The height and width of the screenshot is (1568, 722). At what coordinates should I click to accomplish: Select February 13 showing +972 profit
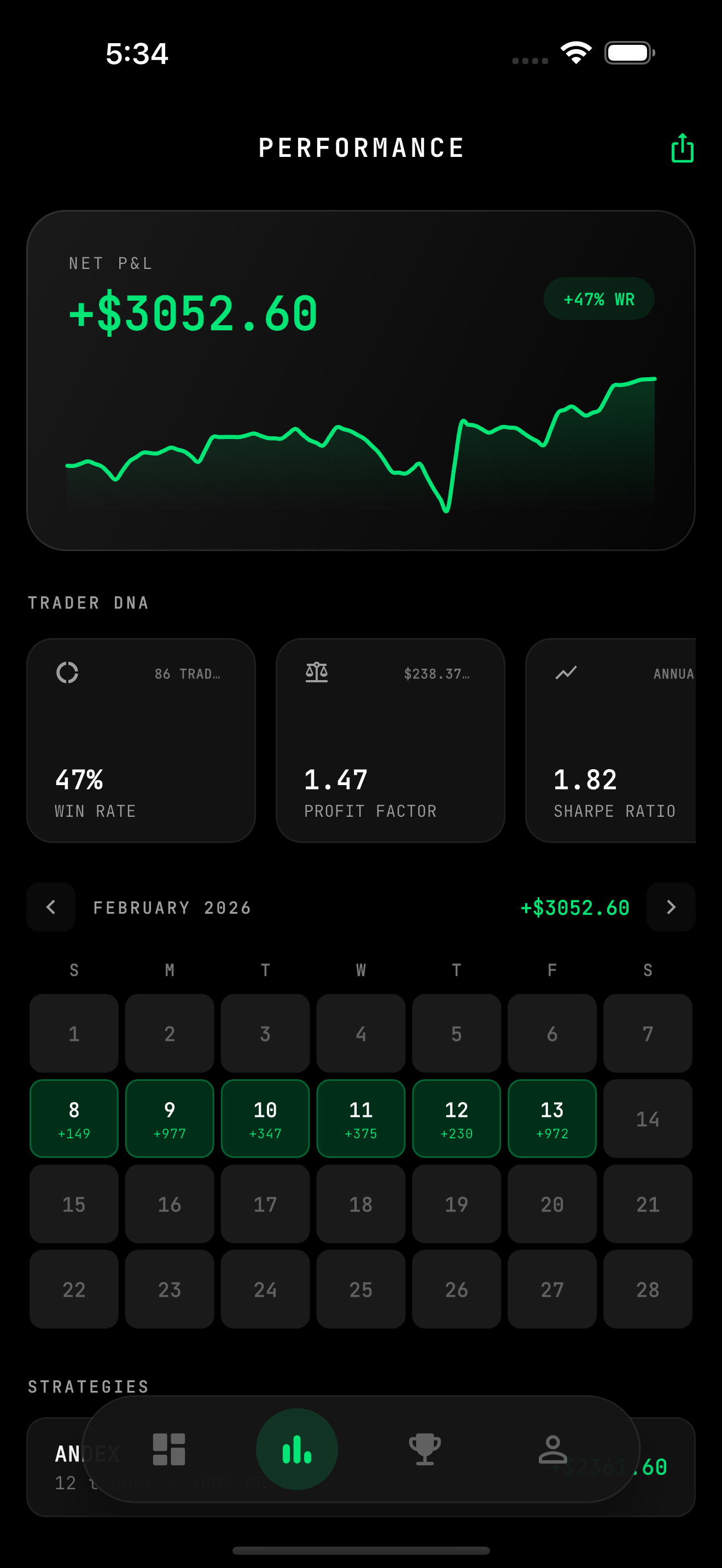(x=552, y=1119)
